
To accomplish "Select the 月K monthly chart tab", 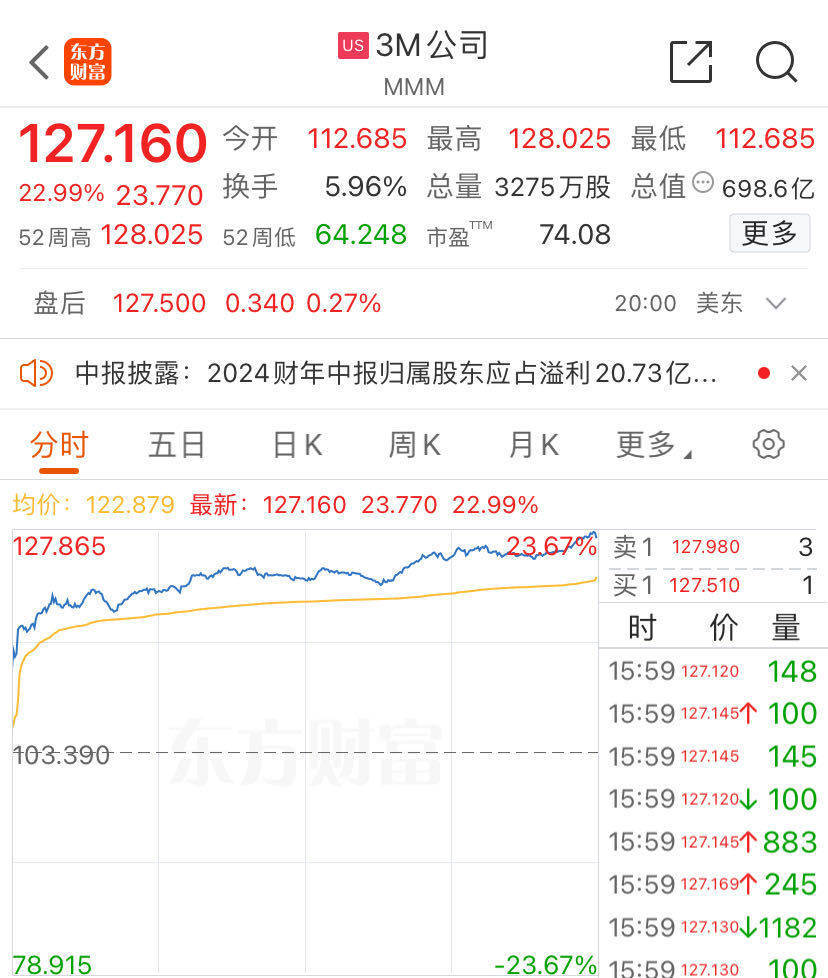I will (531, 445).
